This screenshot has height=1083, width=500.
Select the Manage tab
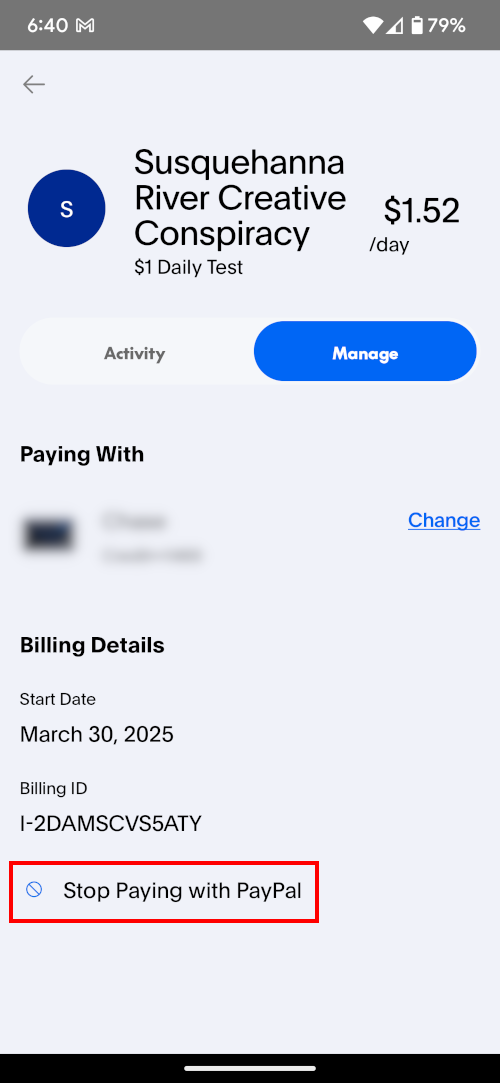click(x=365, y=354)
